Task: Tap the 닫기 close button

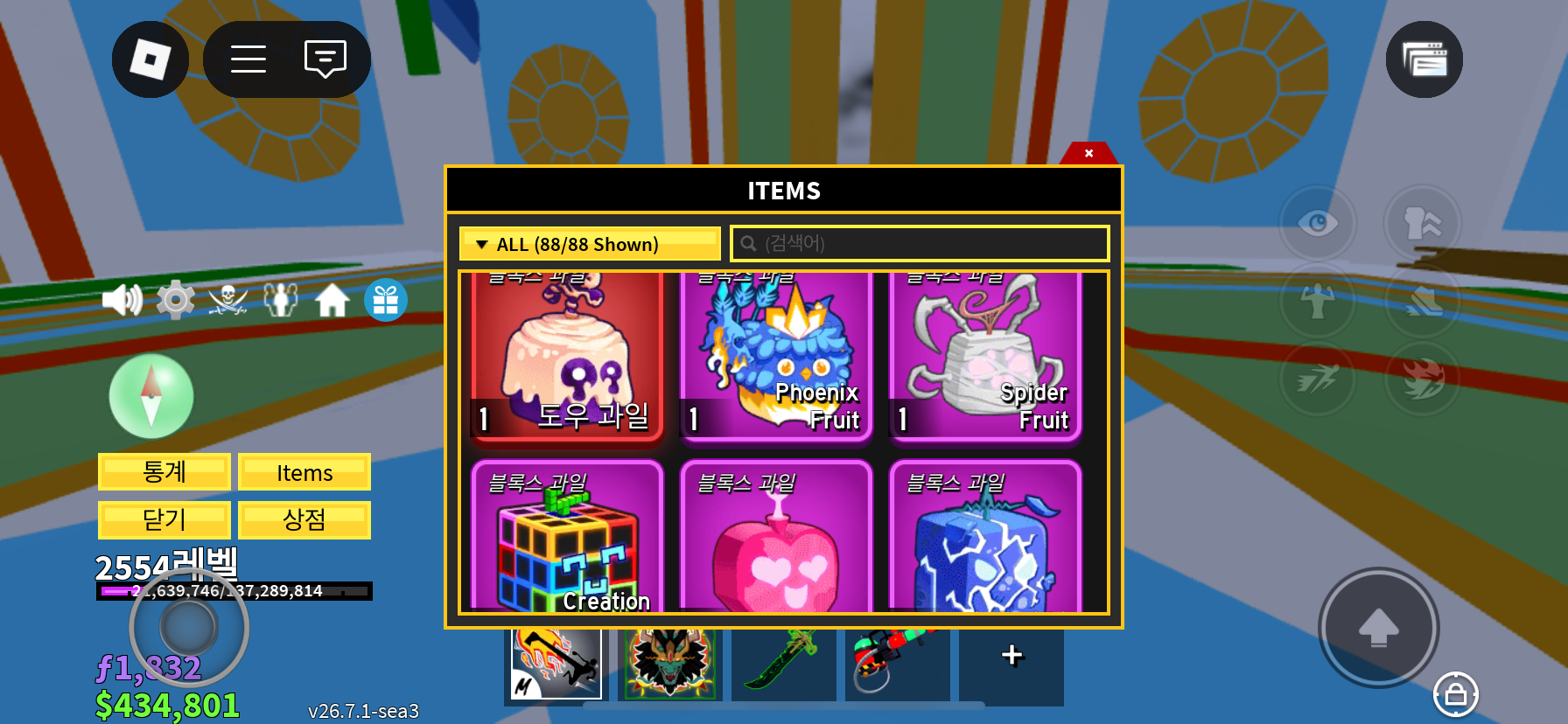Action: [164, 519]
